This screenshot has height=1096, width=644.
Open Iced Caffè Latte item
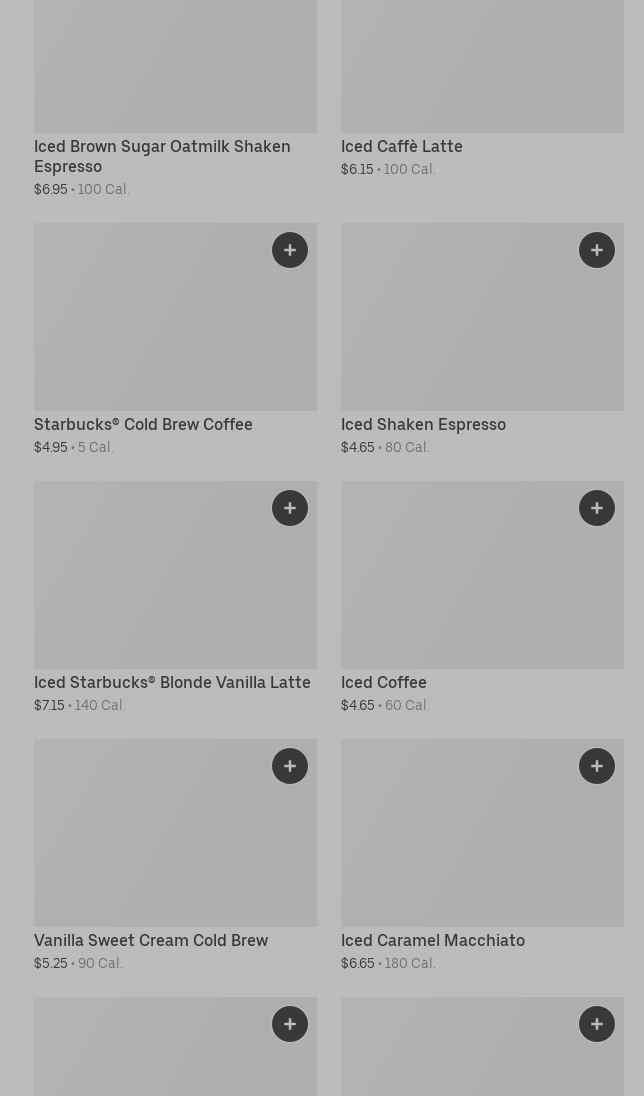pyautogui.click(x=401, y=146)
